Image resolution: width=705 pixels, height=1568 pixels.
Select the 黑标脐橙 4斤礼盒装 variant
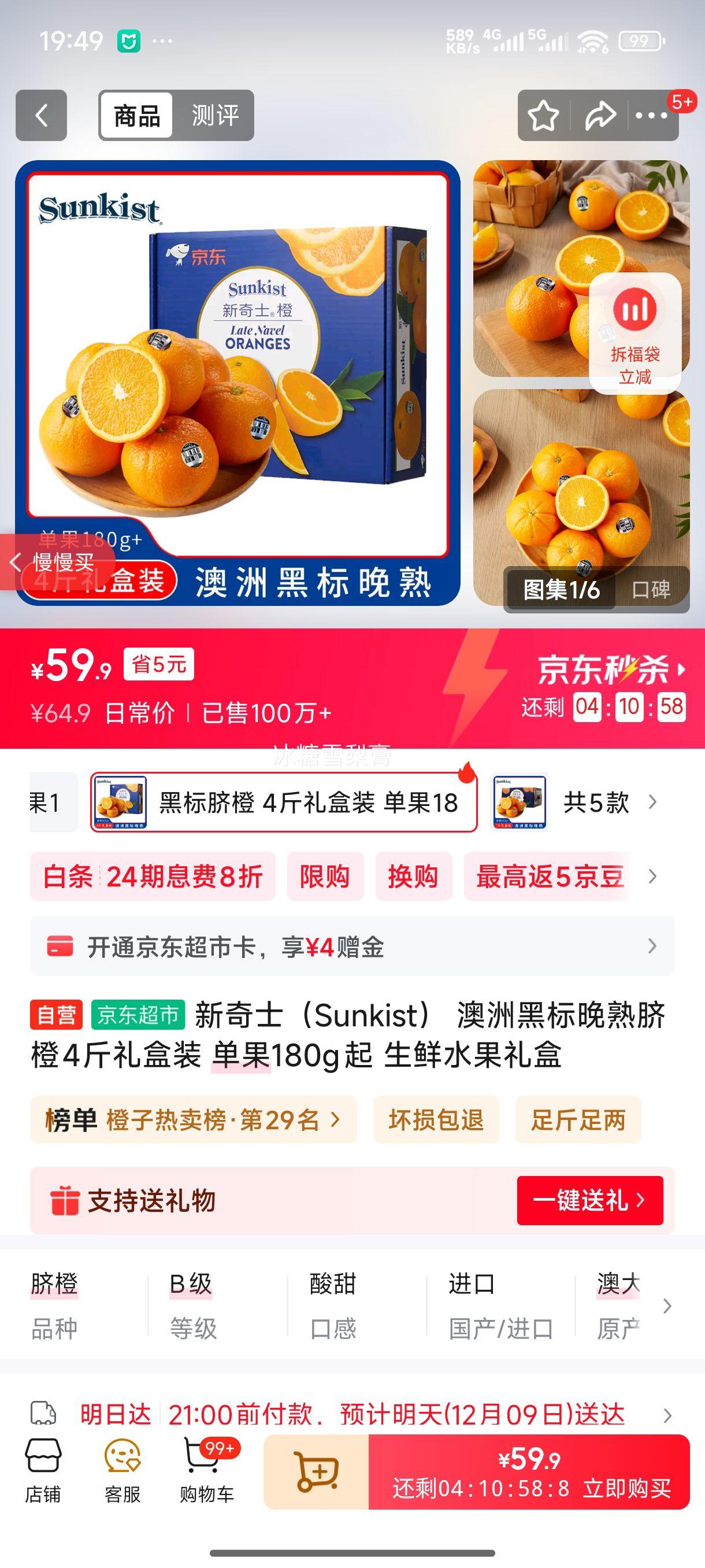[x=281, y=803]
